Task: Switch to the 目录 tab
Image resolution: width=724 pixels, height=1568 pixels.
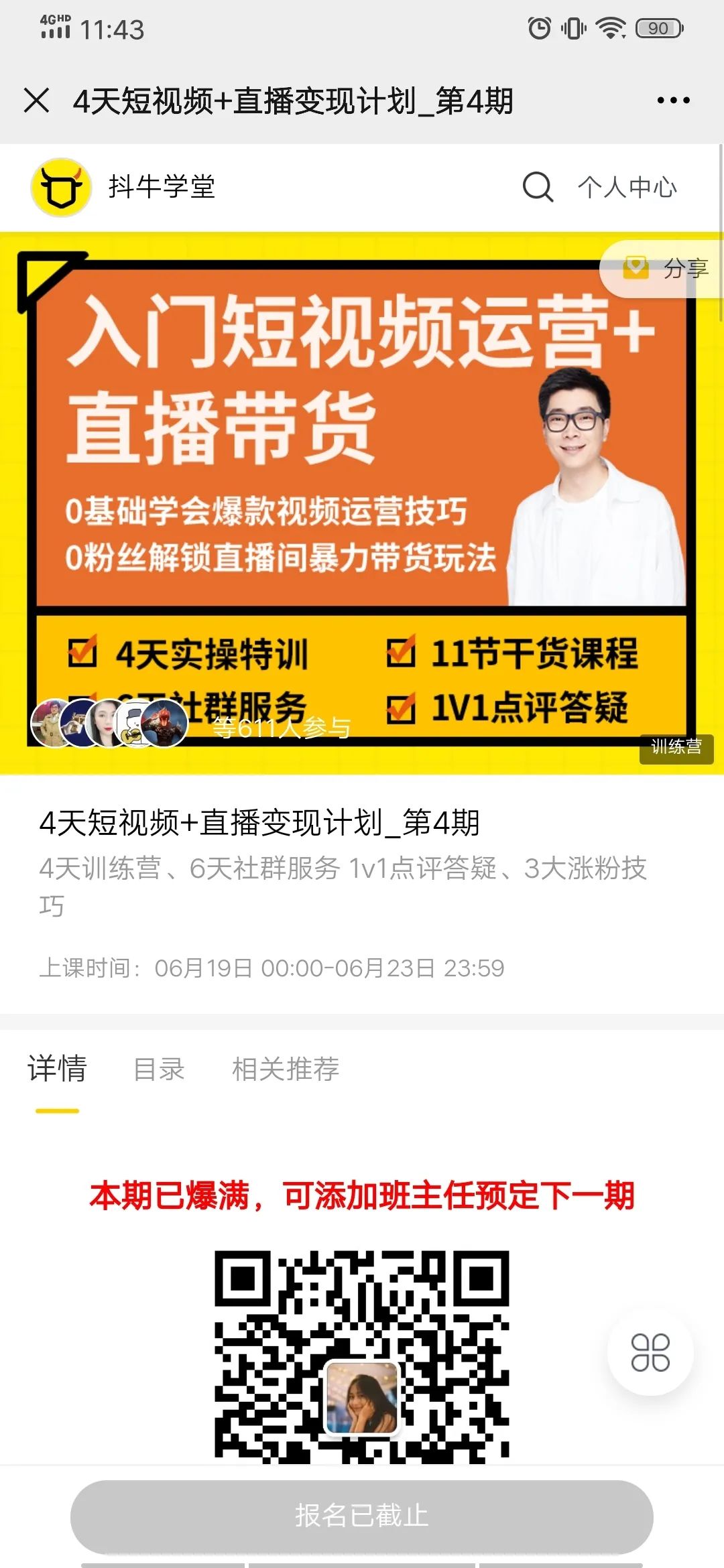Action: (159, 1069)
